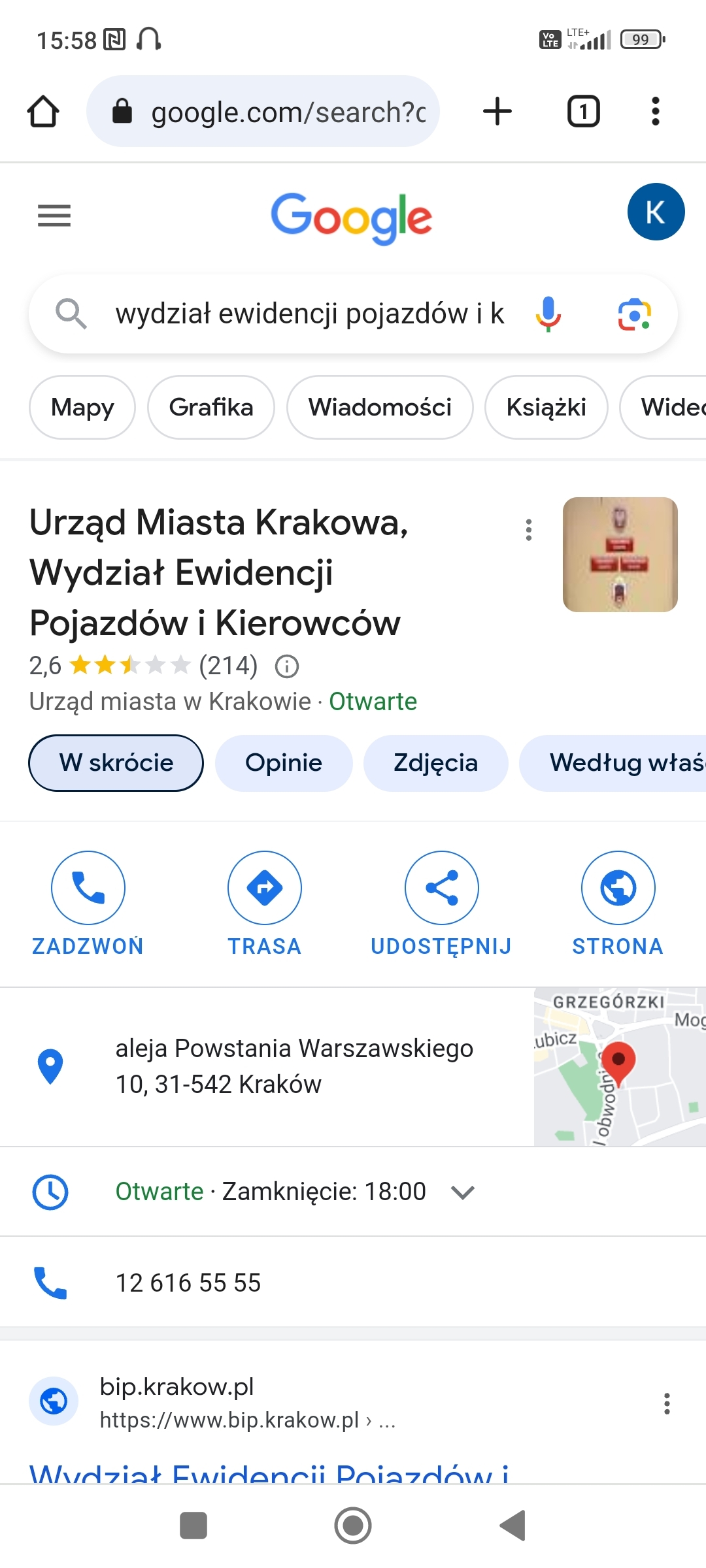706x1568 pixels.
Task: Select the Wiadomości filter
Action: pyautogui.click(x=380, y=407)
